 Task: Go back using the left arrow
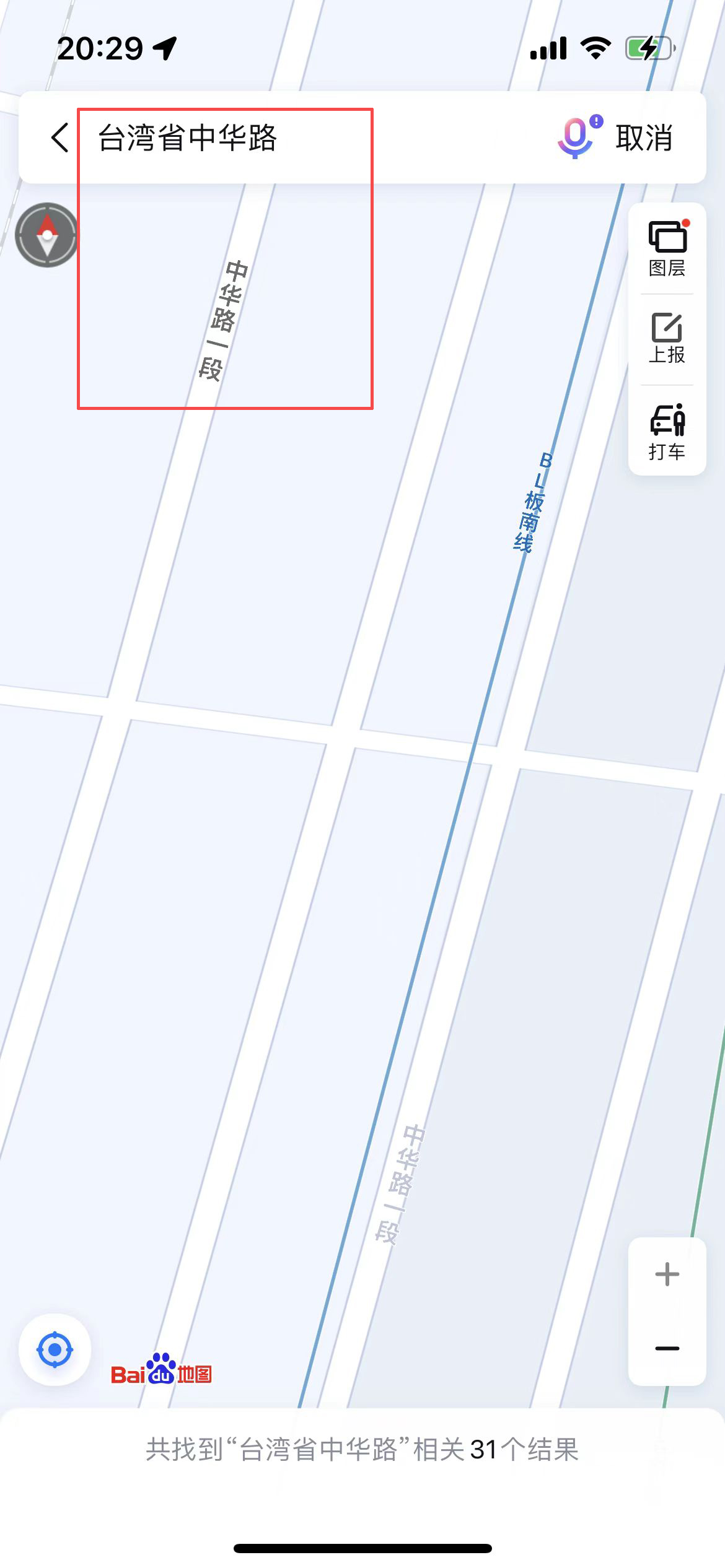pyautogui.click(x=59, y=137)
